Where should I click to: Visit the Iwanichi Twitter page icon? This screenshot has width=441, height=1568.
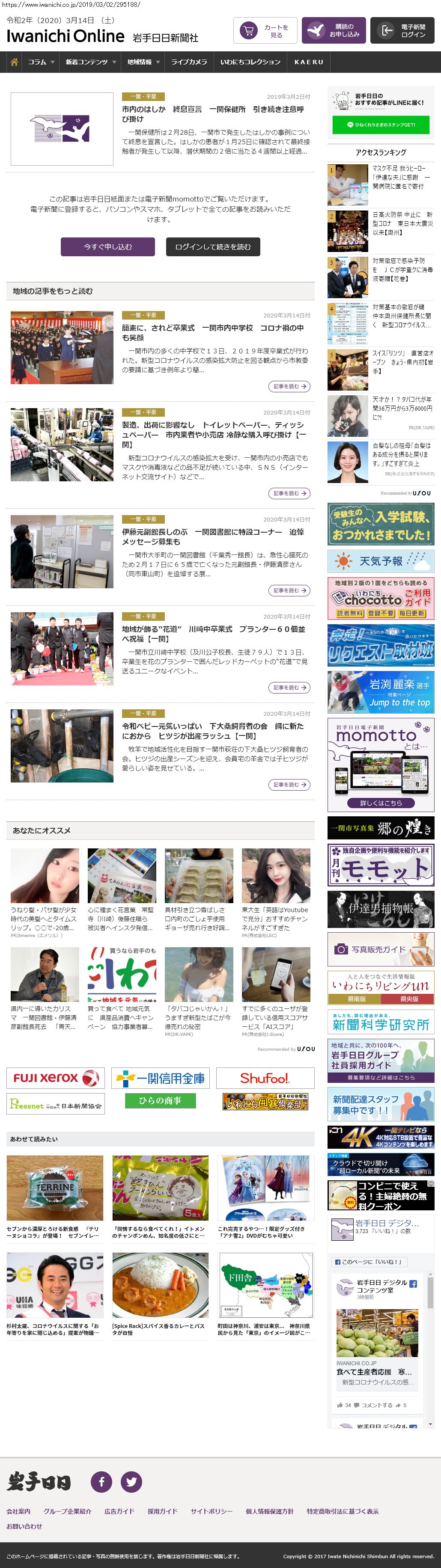pos(131,1481)
